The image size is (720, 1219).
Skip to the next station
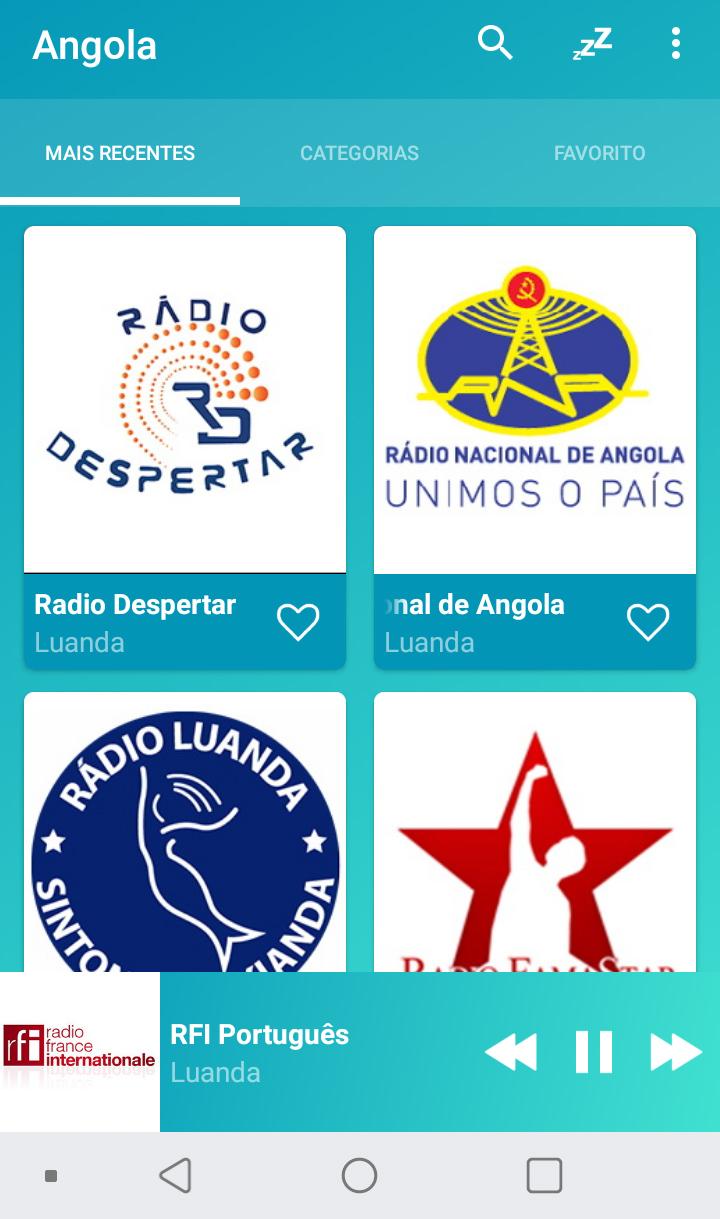pos(677,1052)
